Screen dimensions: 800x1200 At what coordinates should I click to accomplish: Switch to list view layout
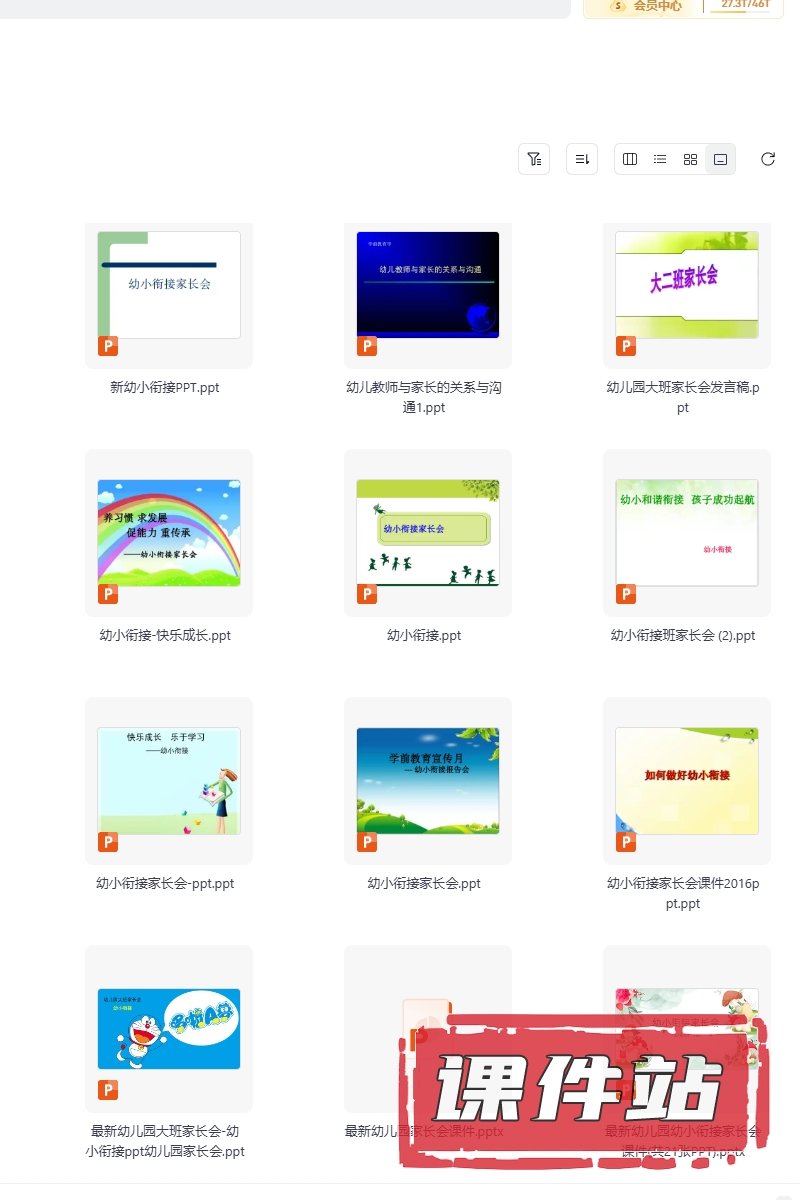coord(660,159)
